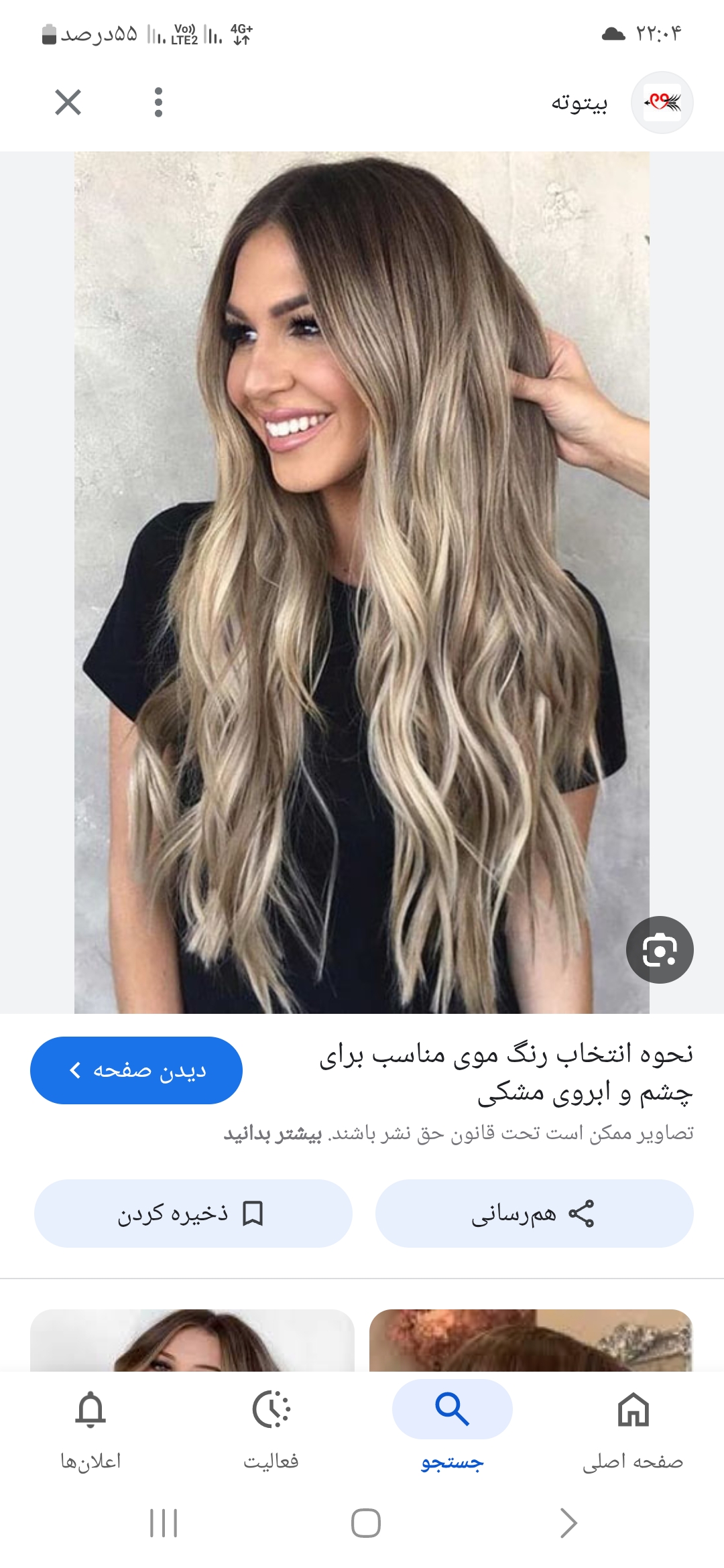Image resolution: width=724 pixels, height=1568 pixels.
Task: Open the بیشتر بدانید copyright link
Action: [x=273, y=1134]
